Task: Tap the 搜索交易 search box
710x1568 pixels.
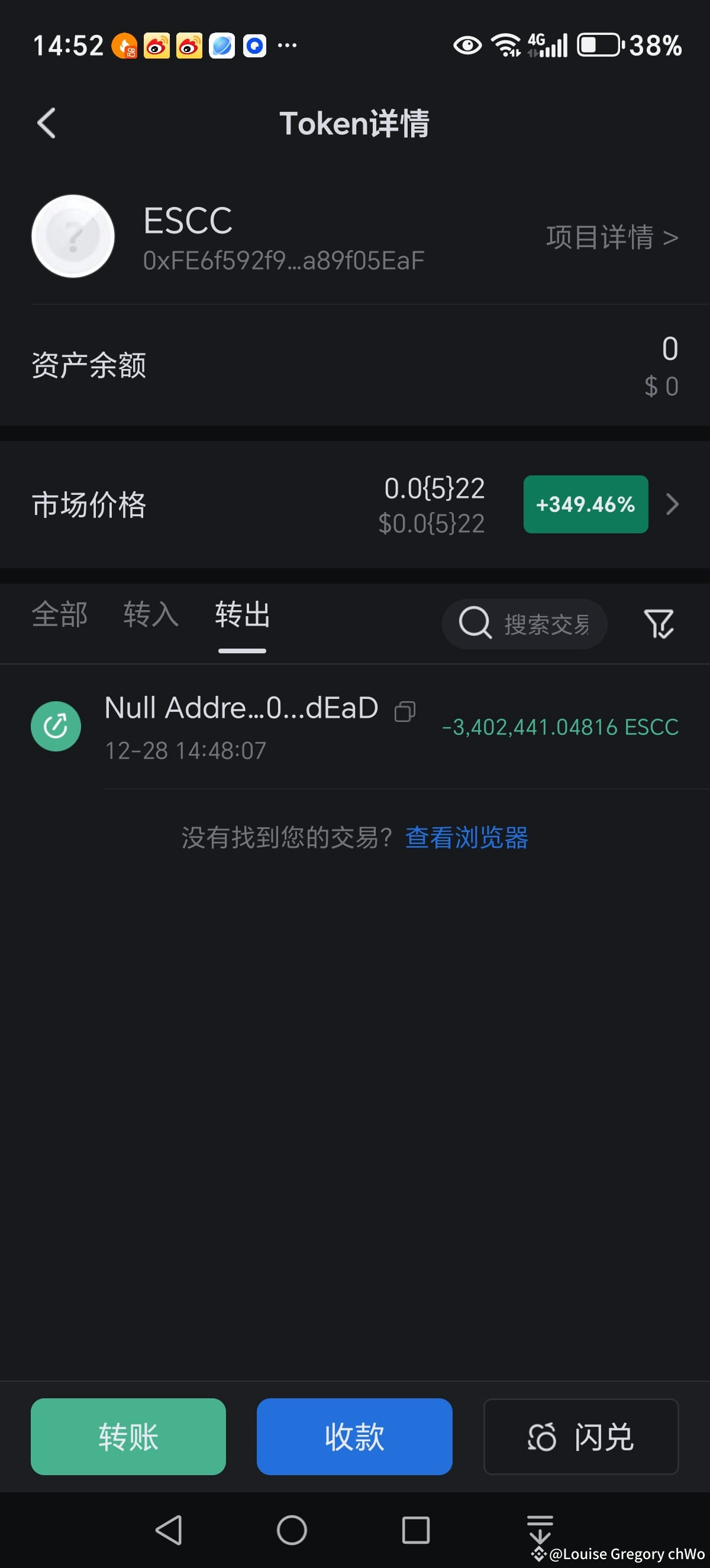Action: (525, 624)
